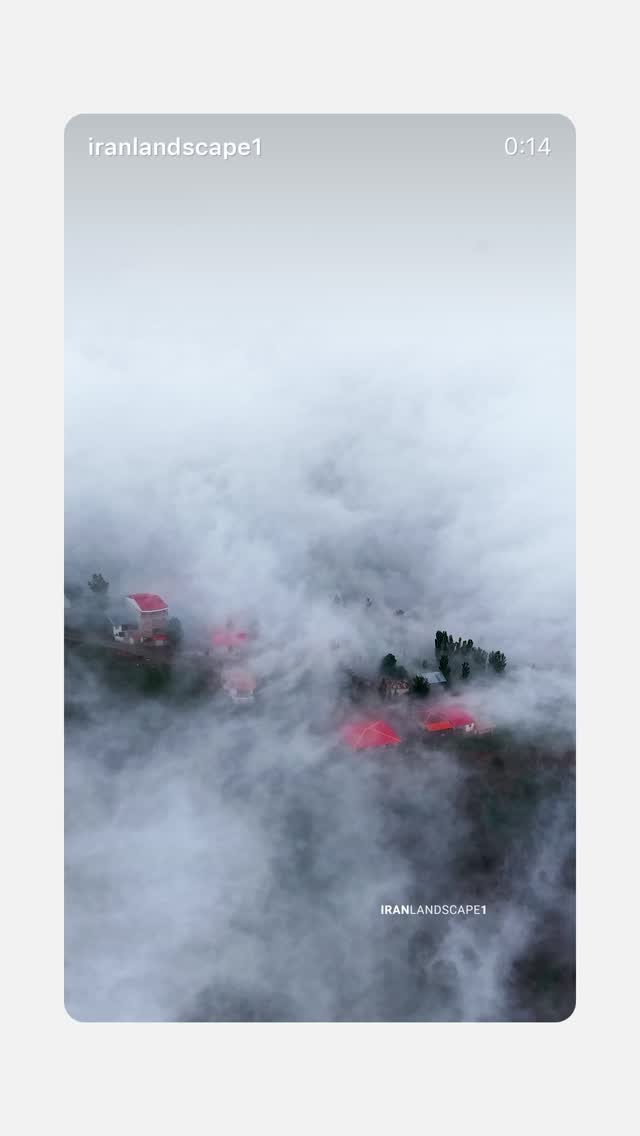Open the foggy village video preview
Image resolution: width=640 pixels, height=1136 pixels.
[320, 567]
